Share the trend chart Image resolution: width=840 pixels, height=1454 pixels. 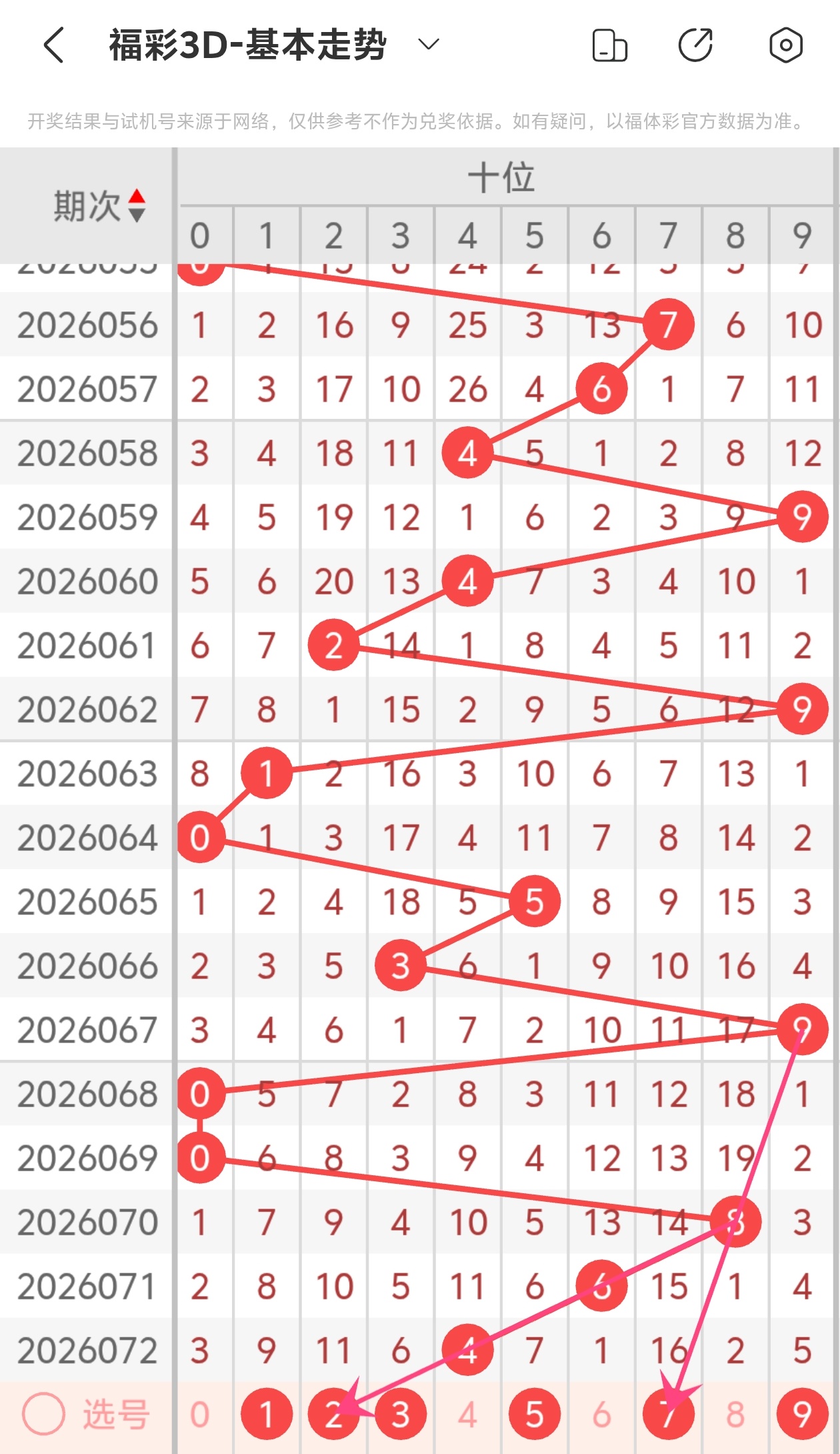click(x=695, y=45)
